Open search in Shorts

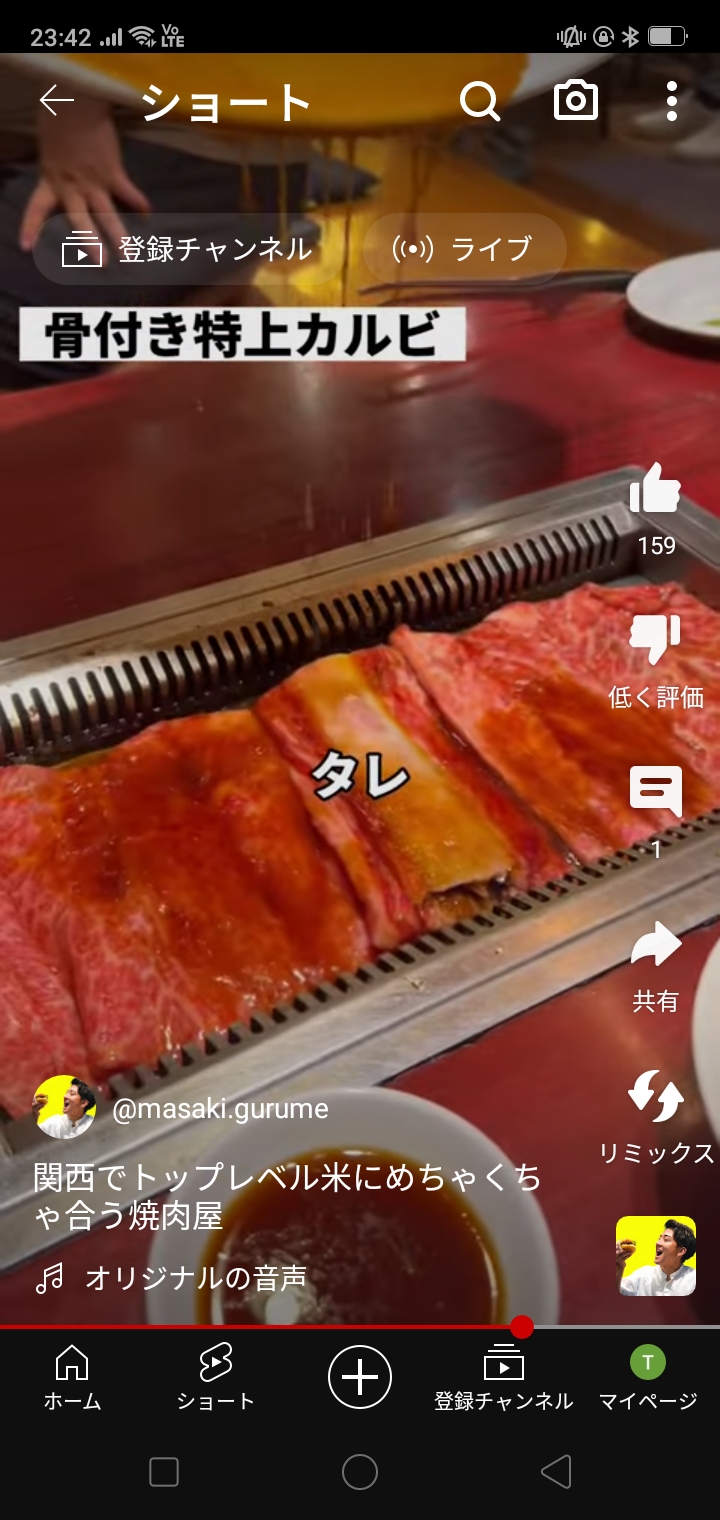pyautogui.click(x=479, y=101)
